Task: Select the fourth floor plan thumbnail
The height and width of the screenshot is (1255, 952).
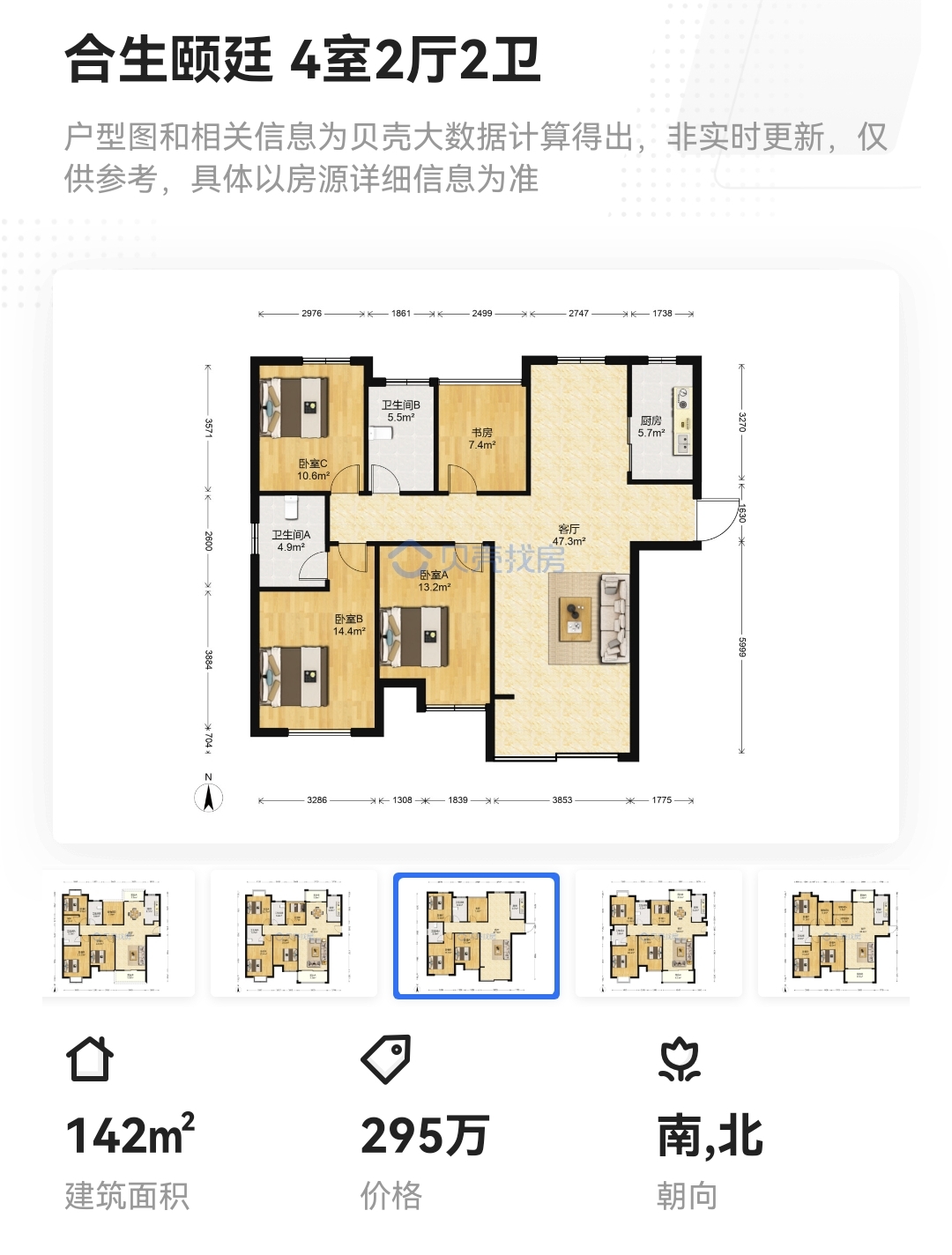Action: [x=658, y=935]
